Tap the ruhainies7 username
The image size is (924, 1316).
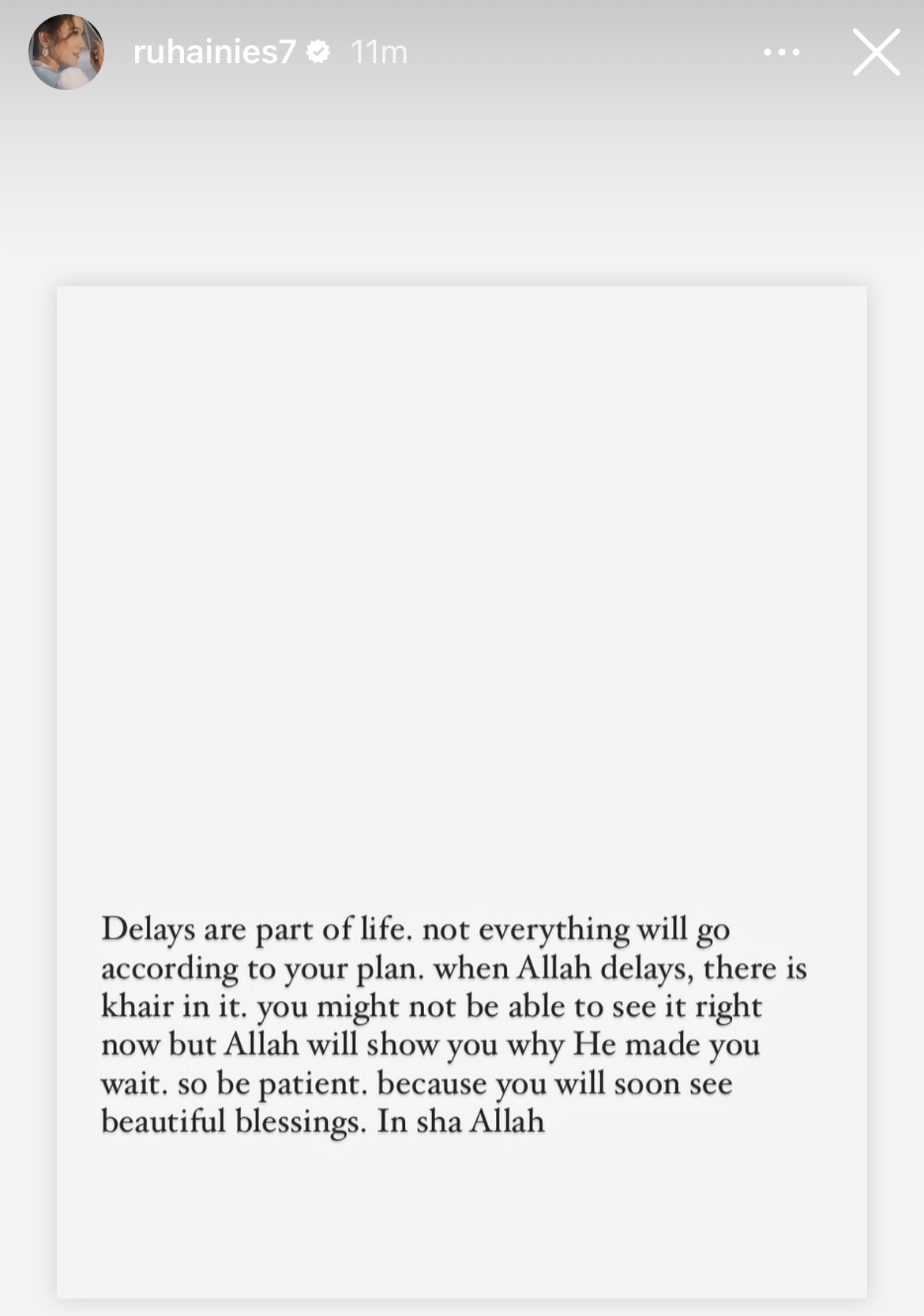pos(214,52)
